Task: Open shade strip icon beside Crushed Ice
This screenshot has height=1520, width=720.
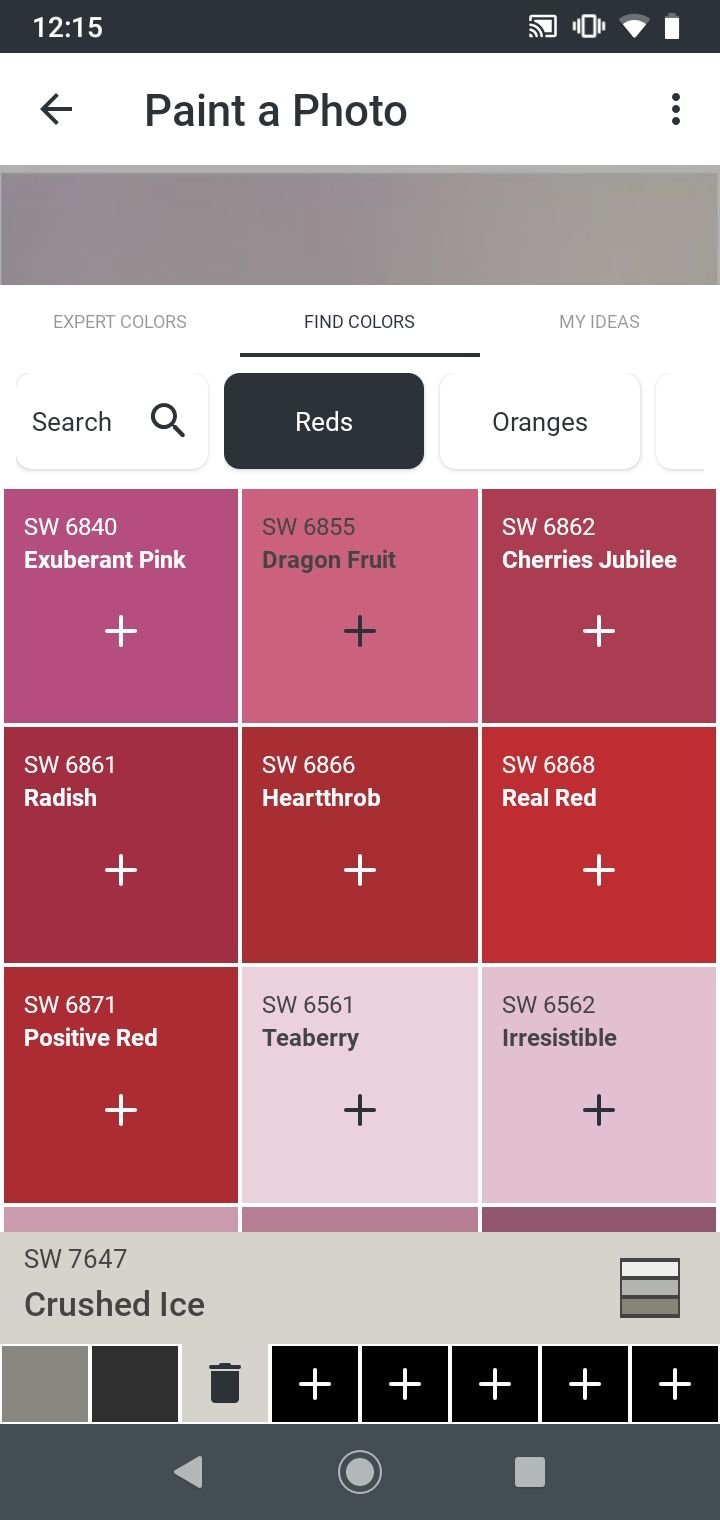Action: click(650, 1288)
